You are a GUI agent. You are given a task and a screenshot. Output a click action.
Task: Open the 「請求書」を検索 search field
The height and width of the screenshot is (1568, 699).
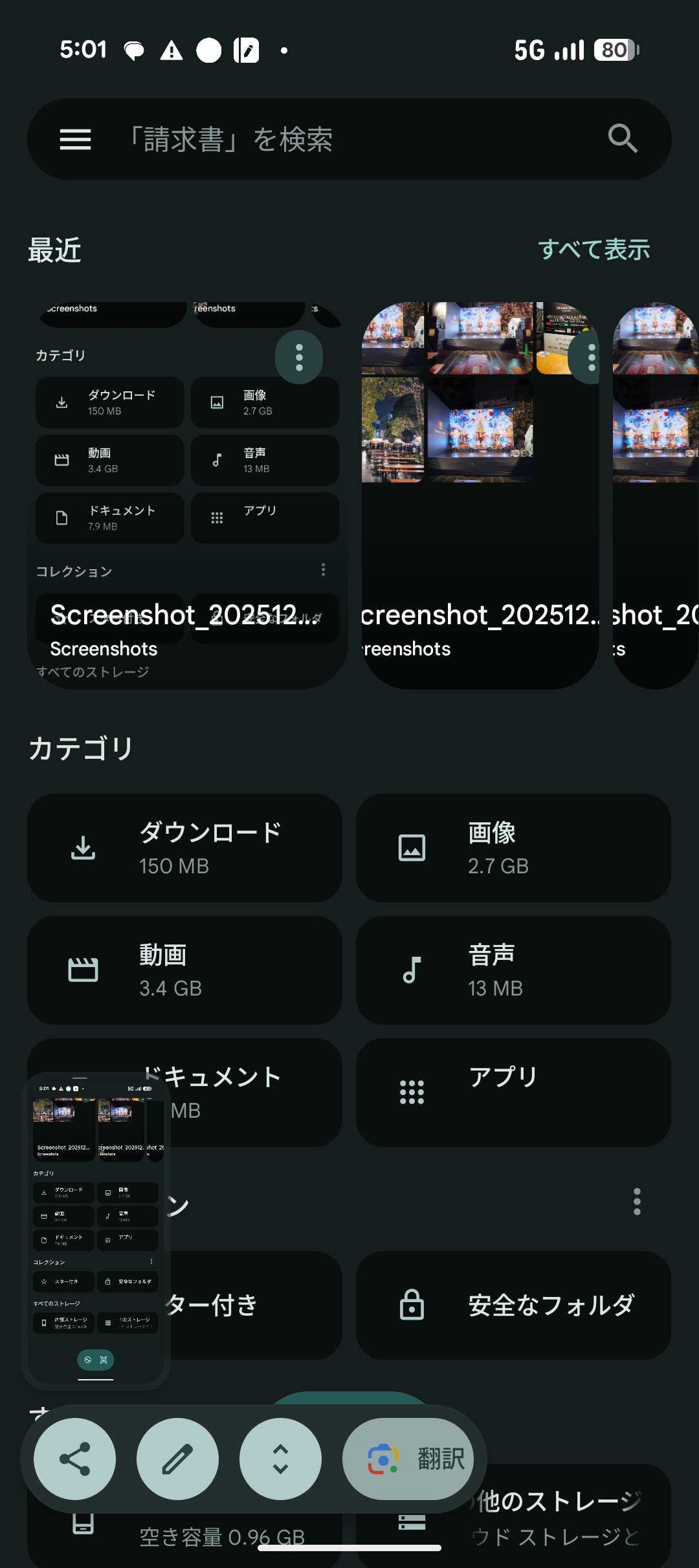(337, 139)
